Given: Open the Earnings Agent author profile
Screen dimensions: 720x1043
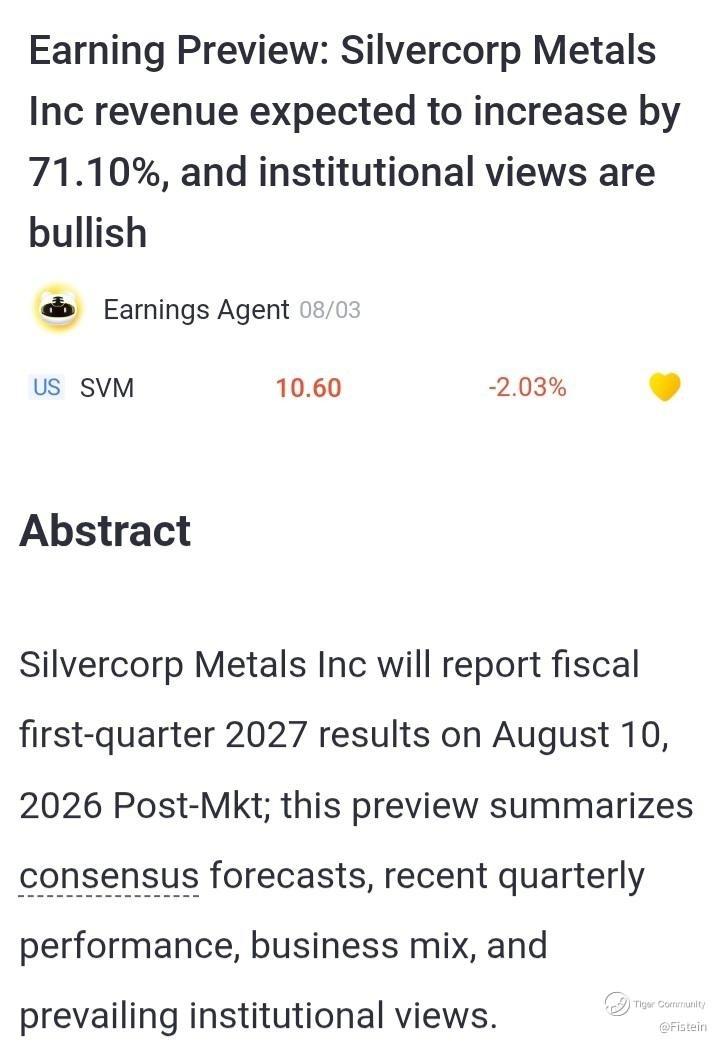Looking at the screenshot, I should click(x=196, y=310).
